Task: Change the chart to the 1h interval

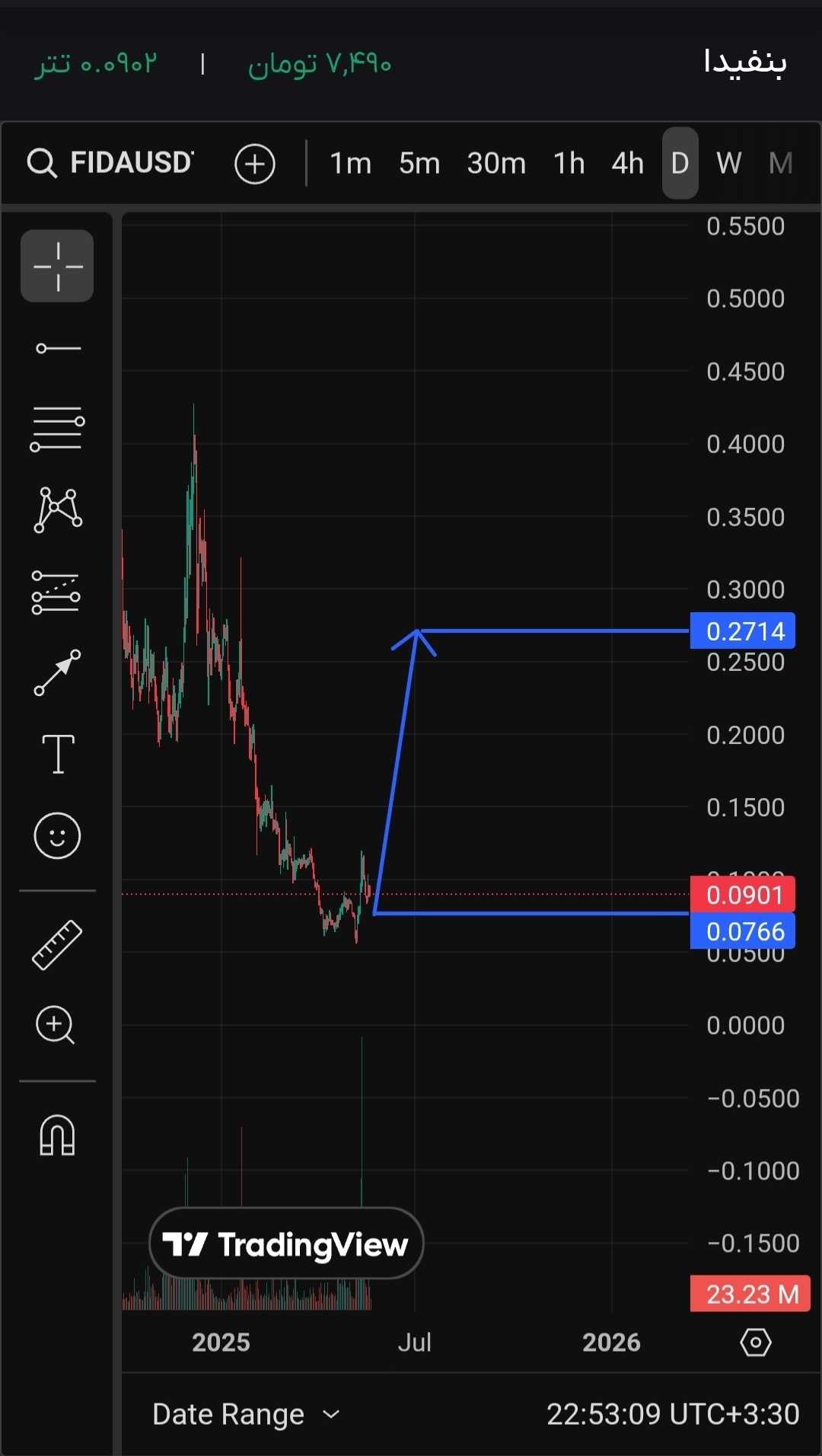Action: pyautogui.click(x=569, y=163)
